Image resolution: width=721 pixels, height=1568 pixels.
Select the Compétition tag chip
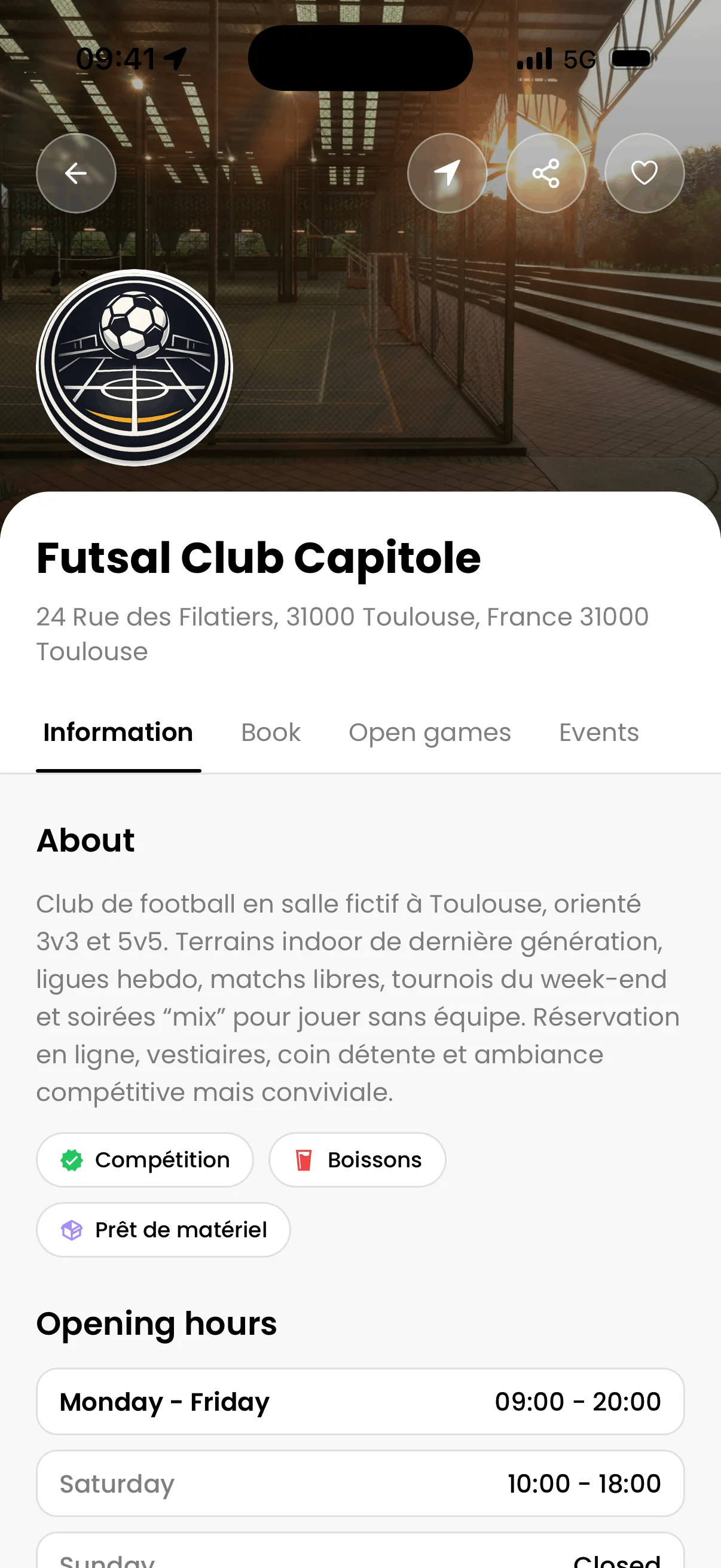pyautogui.click(x=145, y=1160)
